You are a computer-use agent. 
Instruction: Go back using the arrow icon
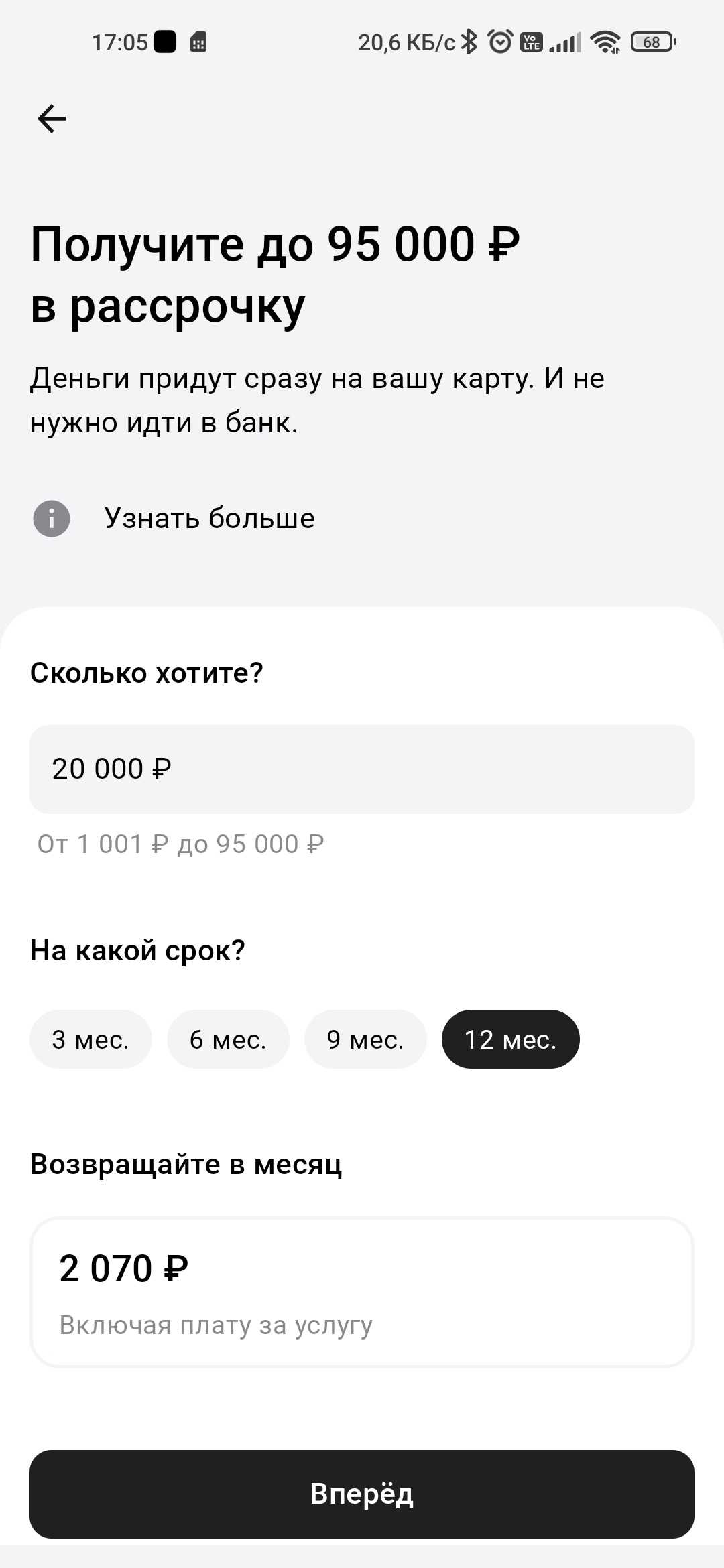(x=52, y=119)
